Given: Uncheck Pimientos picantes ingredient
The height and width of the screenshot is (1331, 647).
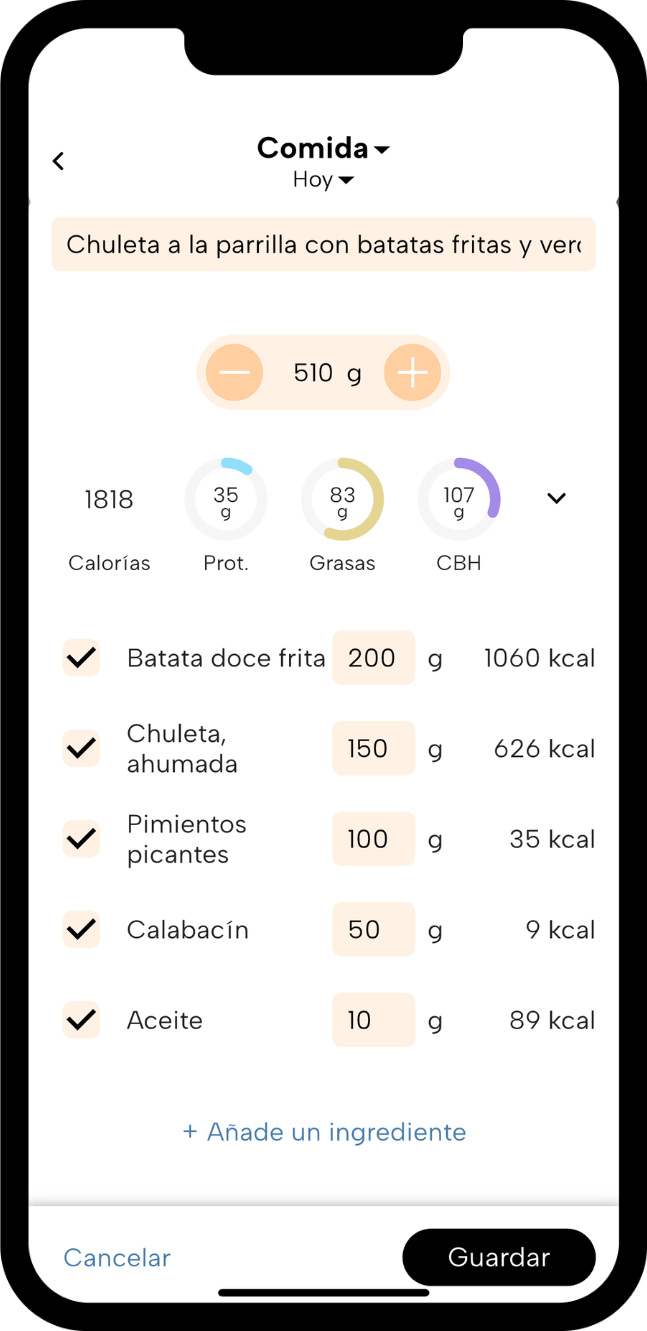Looking at the screenshot, I should [x=81, y=839].
